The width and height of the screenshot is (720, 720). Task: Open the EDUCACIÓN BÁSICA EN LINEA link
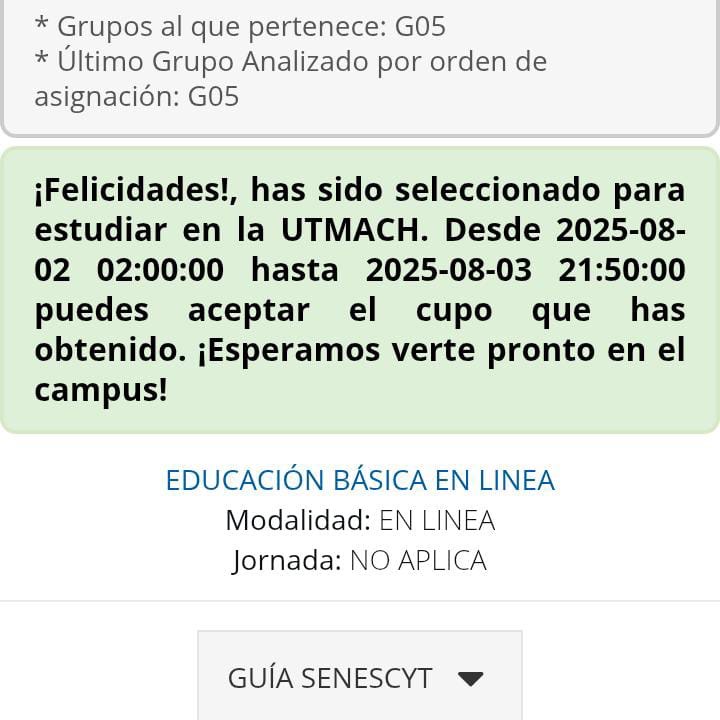coord(360,480)
